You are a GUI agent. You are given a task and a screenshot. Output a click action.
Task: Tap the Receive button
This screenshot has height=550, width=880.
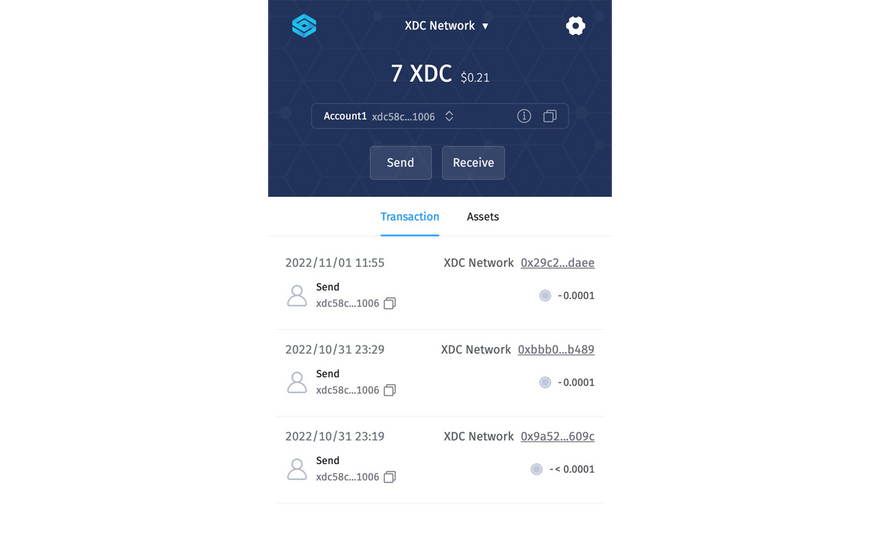473,163
